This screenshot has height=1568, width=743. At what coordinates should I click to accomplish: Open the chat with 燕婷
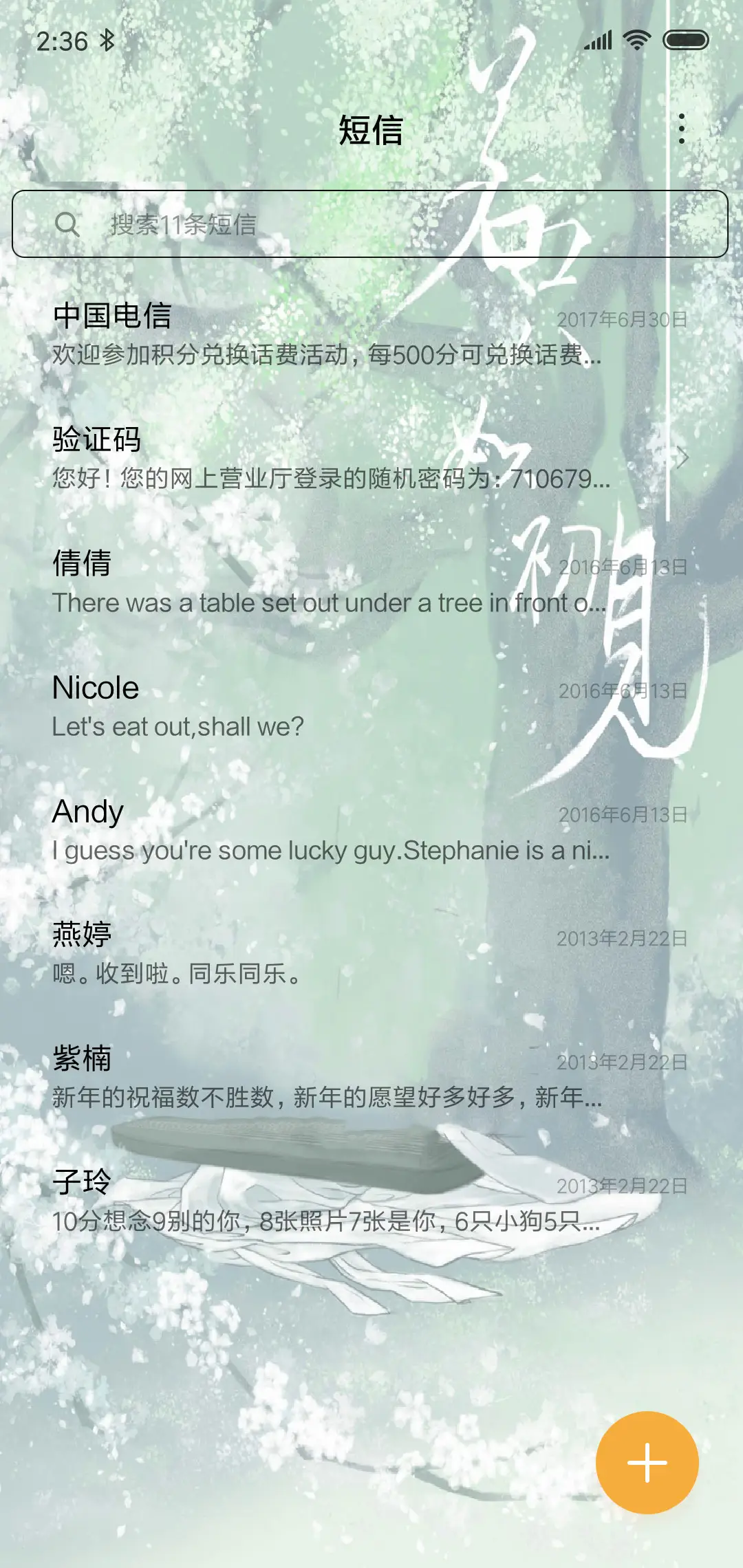(275, 952)
